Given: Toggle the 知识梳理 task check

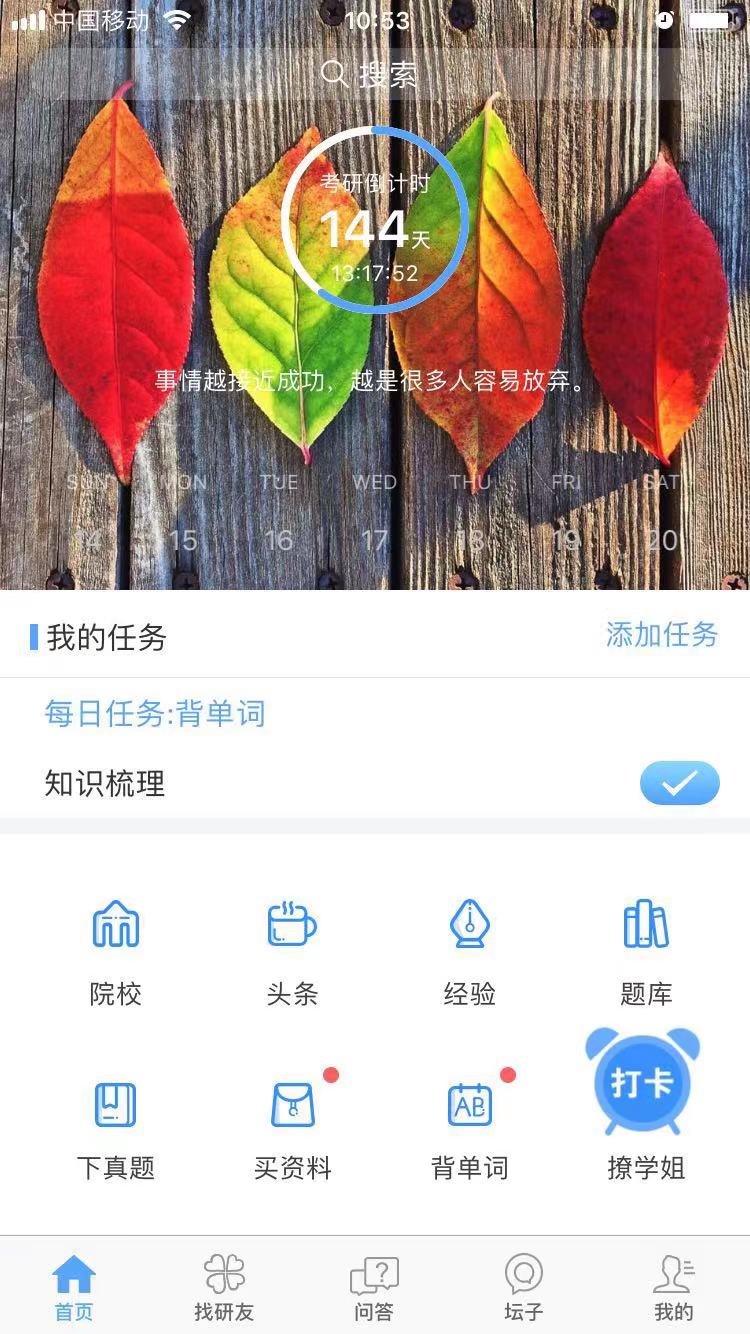Looking at the screenshot, I should pos(679,783).
